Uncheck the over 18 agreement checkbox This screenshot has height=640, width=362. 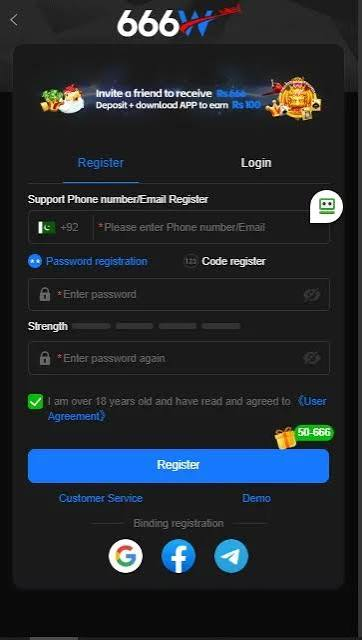(x=36, y=402)
